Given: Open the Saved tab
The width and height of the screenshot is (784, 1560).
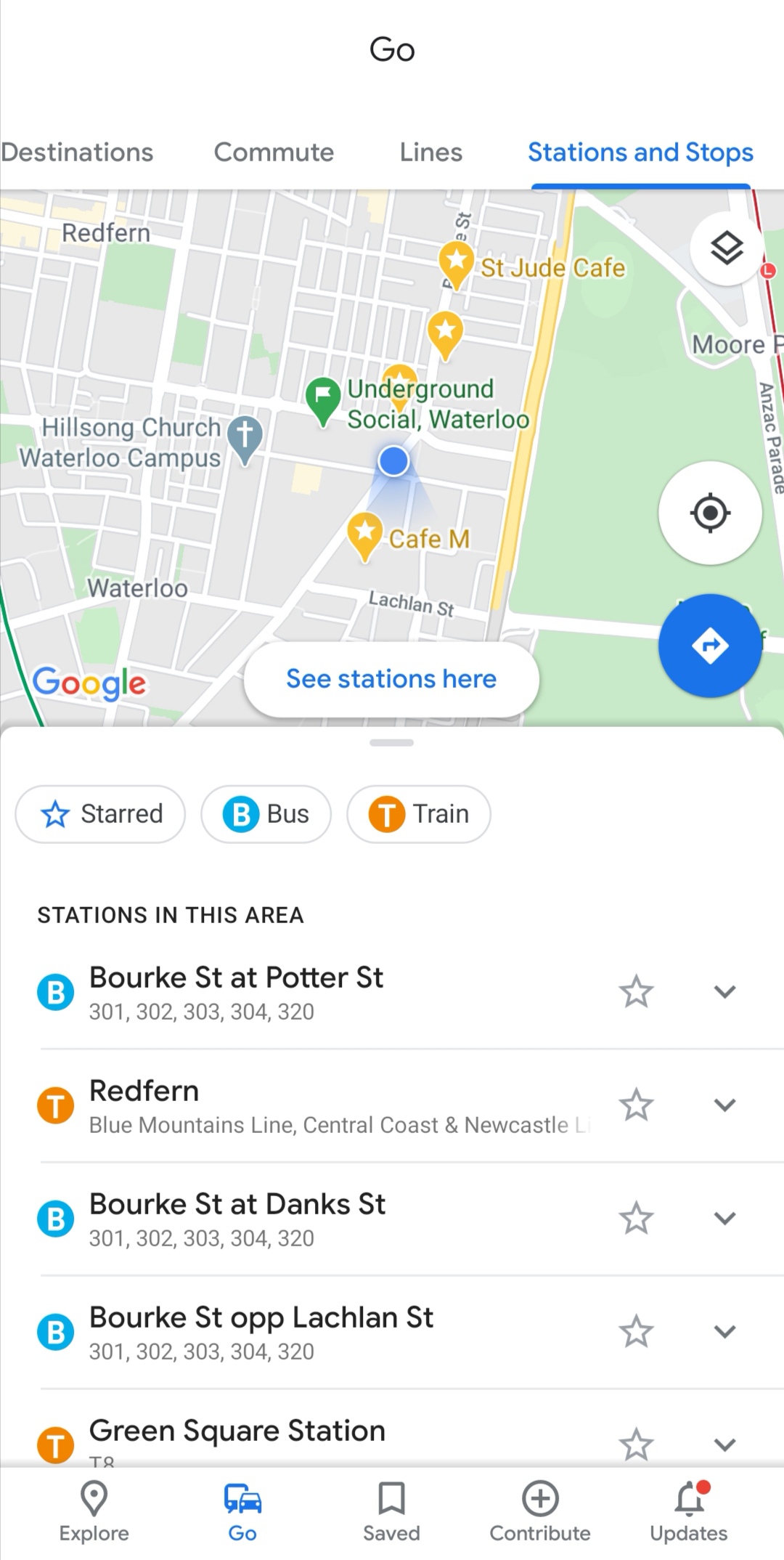Looking at the screenshot, I should click(x=391, y=1512).
